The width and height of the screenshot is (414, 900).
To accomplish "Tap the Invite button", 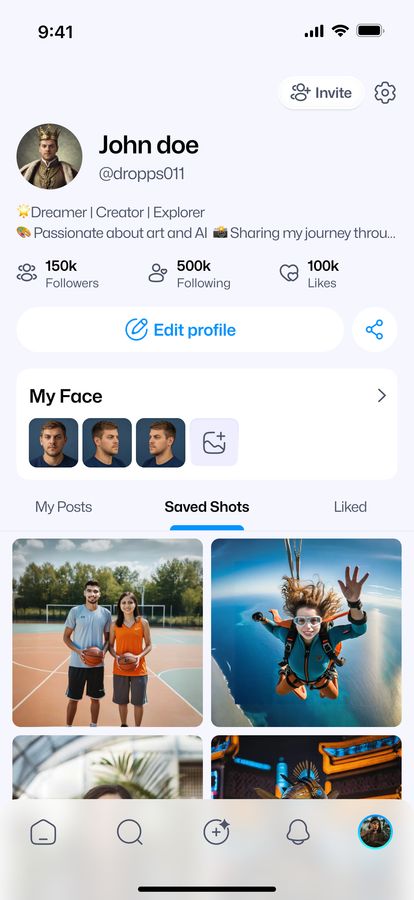I will tap(321, 92).
